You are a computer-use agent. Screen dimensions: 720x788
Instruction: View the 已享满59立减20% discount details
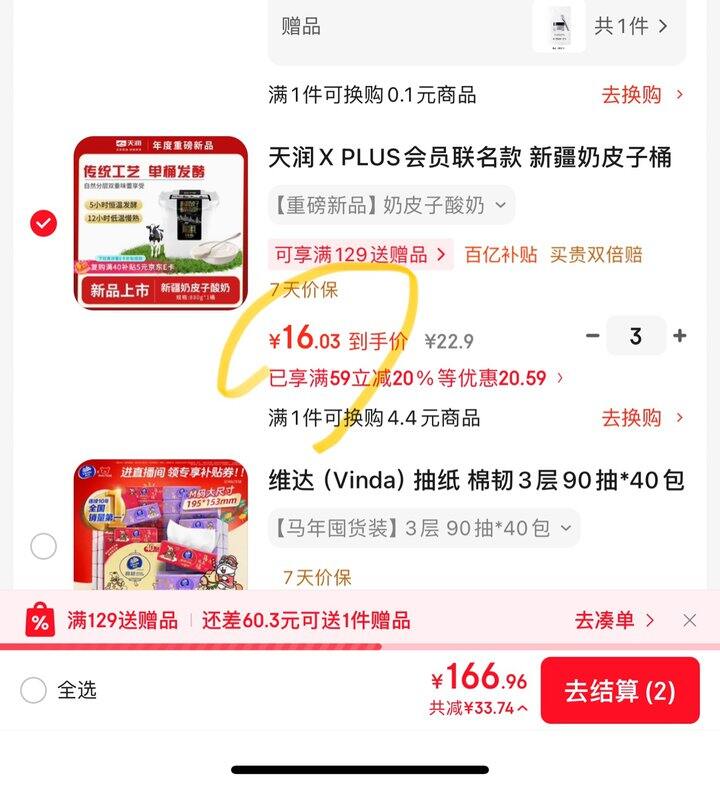417,378
